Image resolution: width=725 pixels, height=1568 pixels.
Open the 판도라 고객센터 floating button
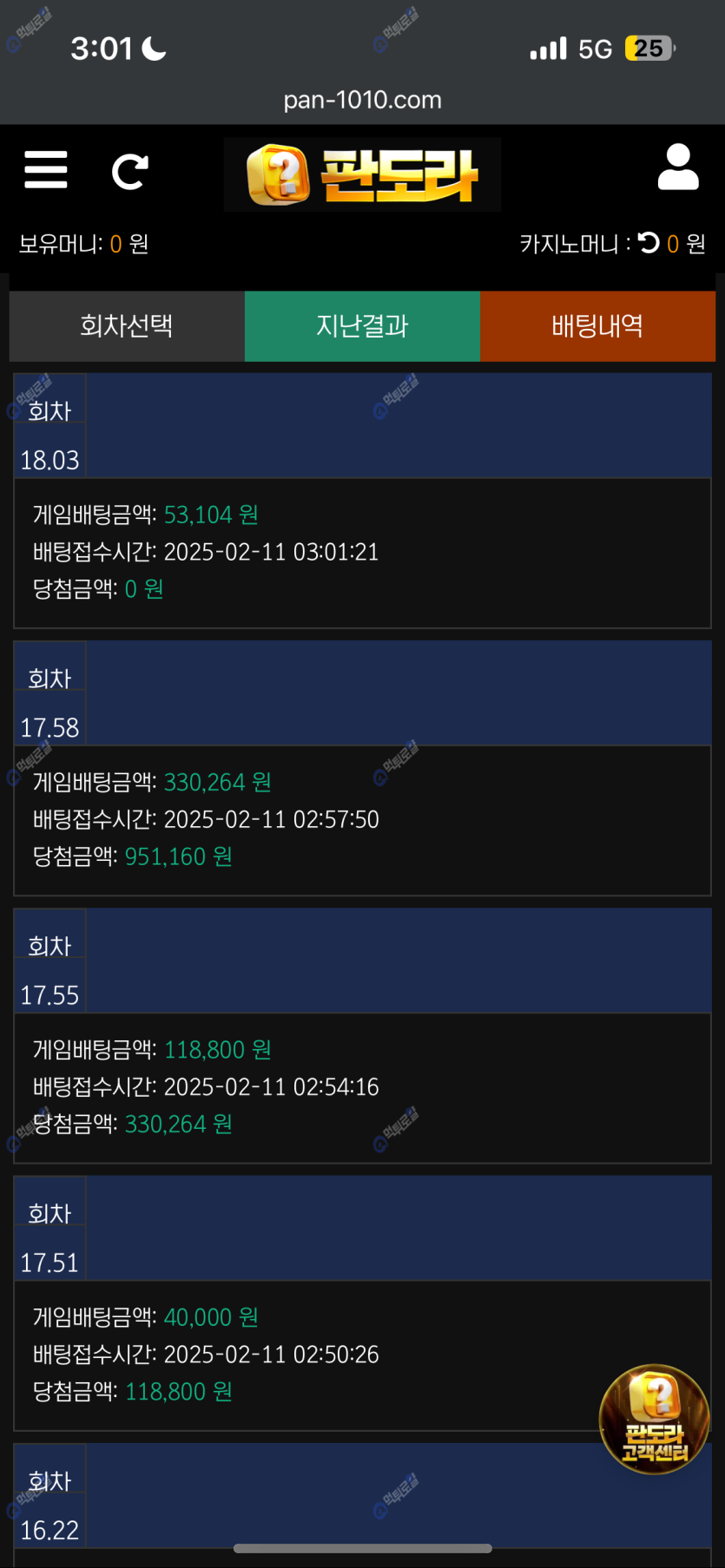click(655, 1420)
